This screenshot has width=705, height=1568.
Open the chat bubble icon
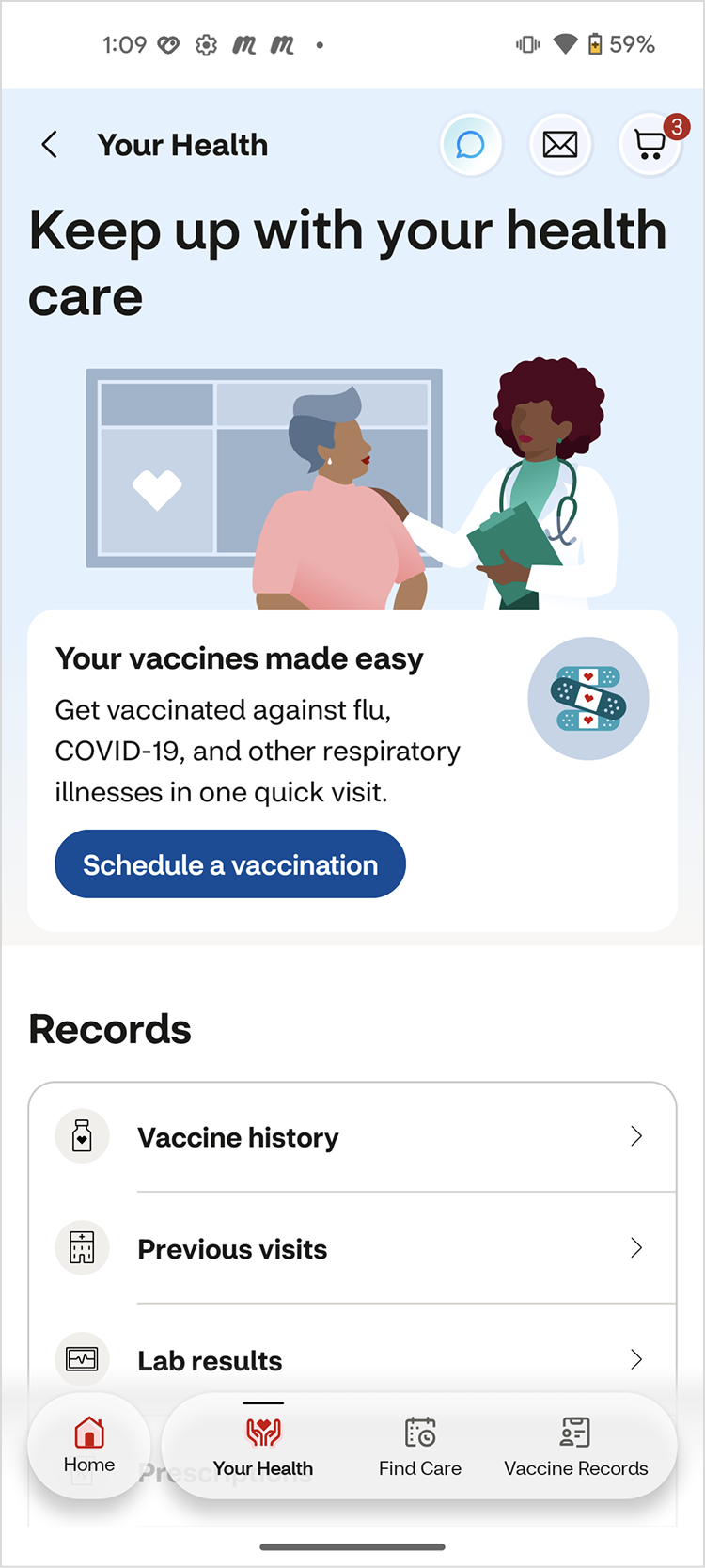click(x=471, y=145)
